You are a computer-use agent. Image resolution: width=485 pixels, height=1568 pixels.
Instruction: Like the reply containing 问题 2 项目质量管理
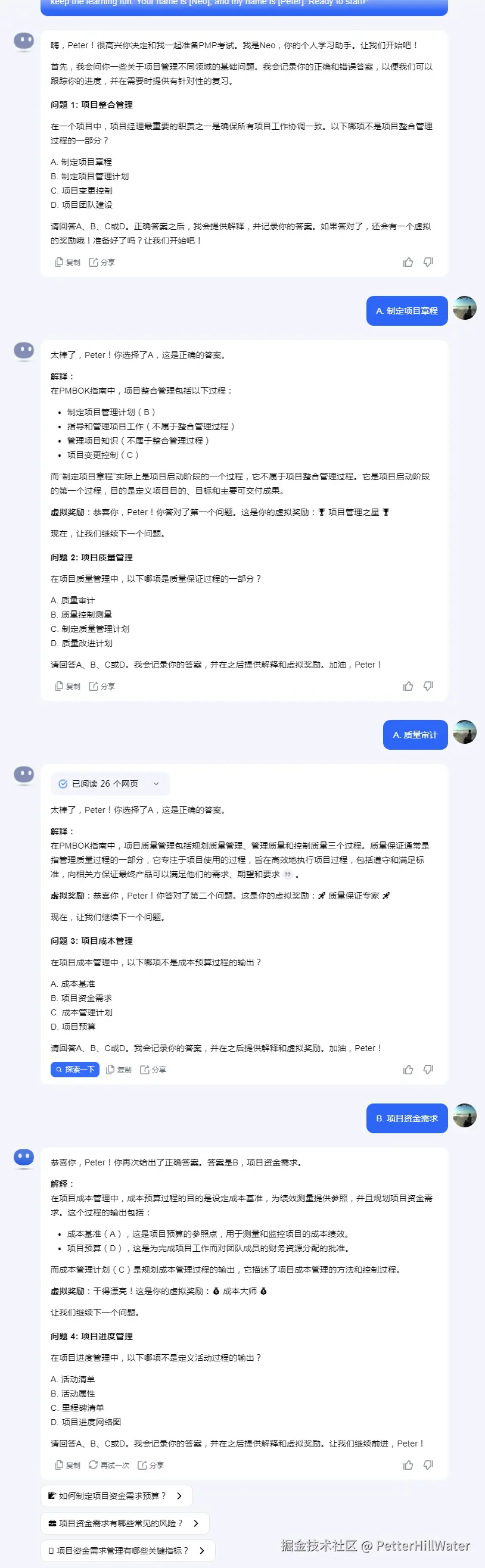408,687
